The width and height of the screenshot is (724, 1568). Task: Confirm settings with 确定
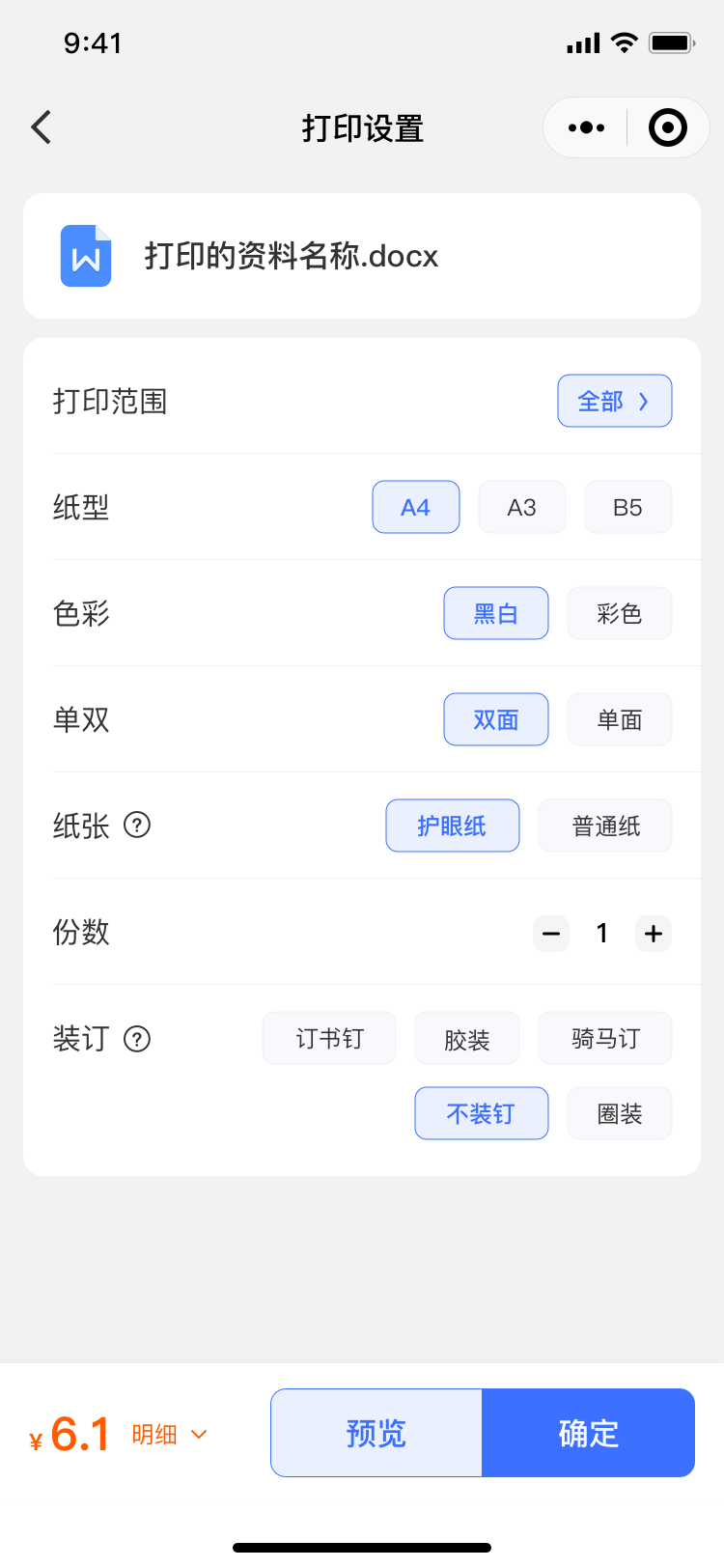589,1433
